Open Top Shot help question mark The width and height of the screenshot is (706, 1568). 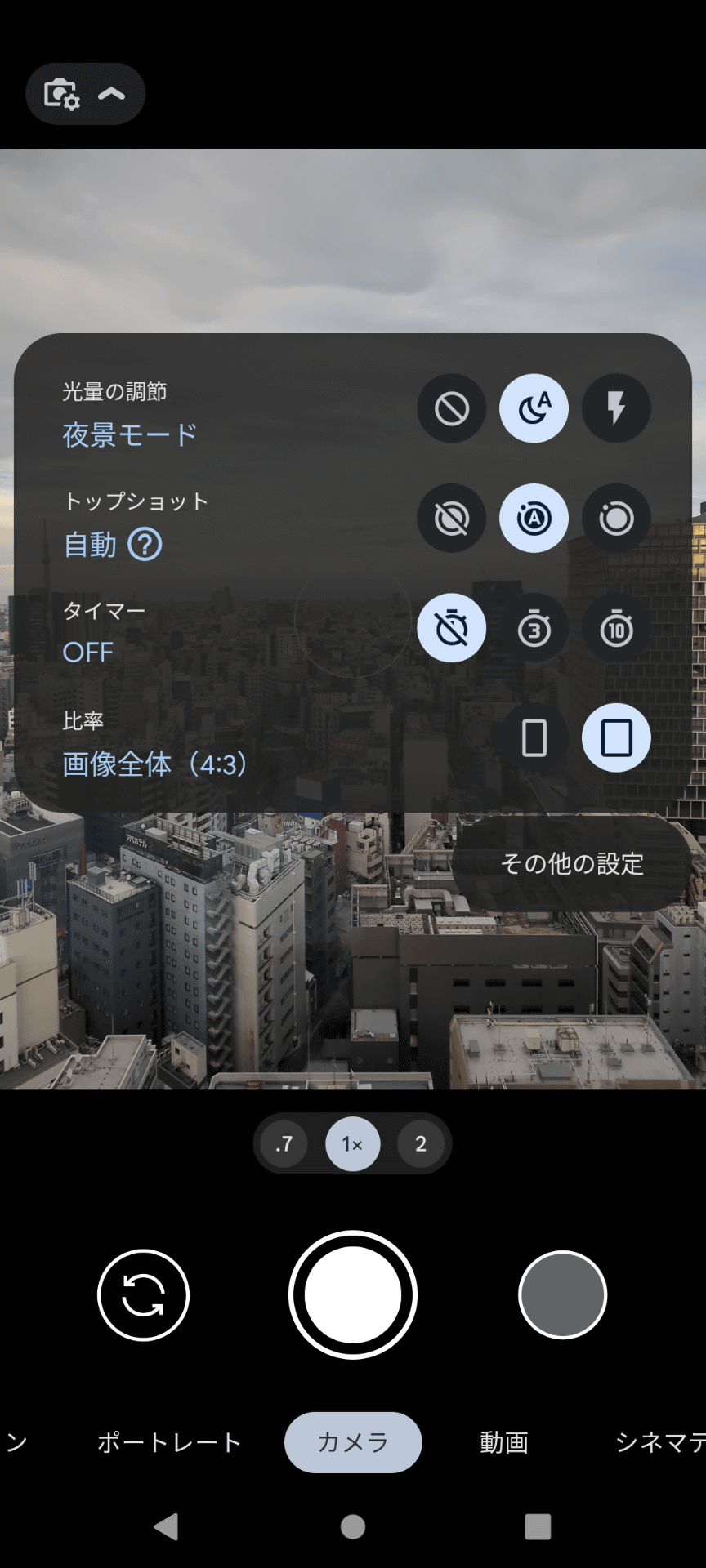click(x=145, y=544)
